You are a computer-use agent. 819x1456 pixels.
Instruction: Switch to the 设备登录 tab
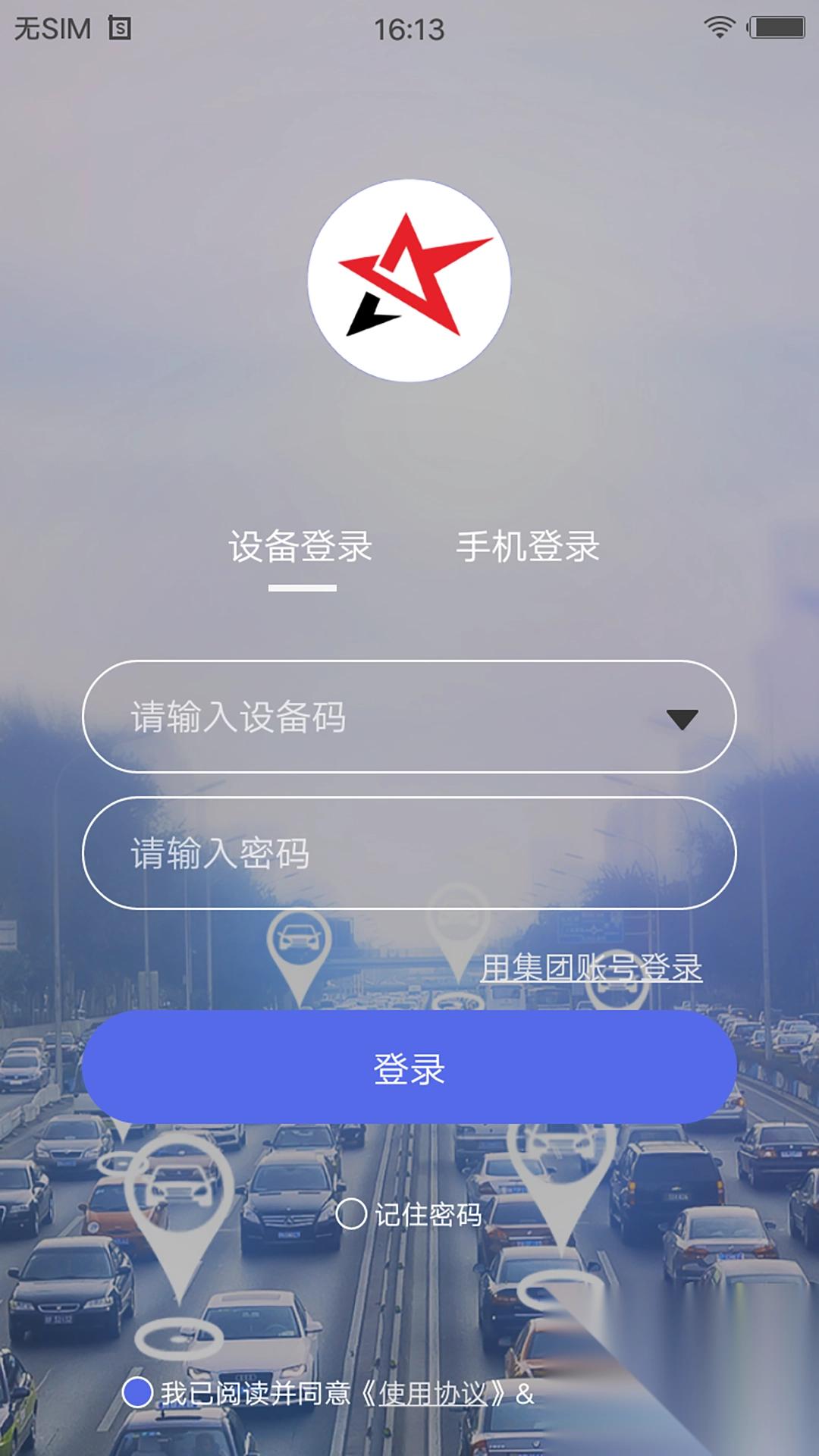301,548
